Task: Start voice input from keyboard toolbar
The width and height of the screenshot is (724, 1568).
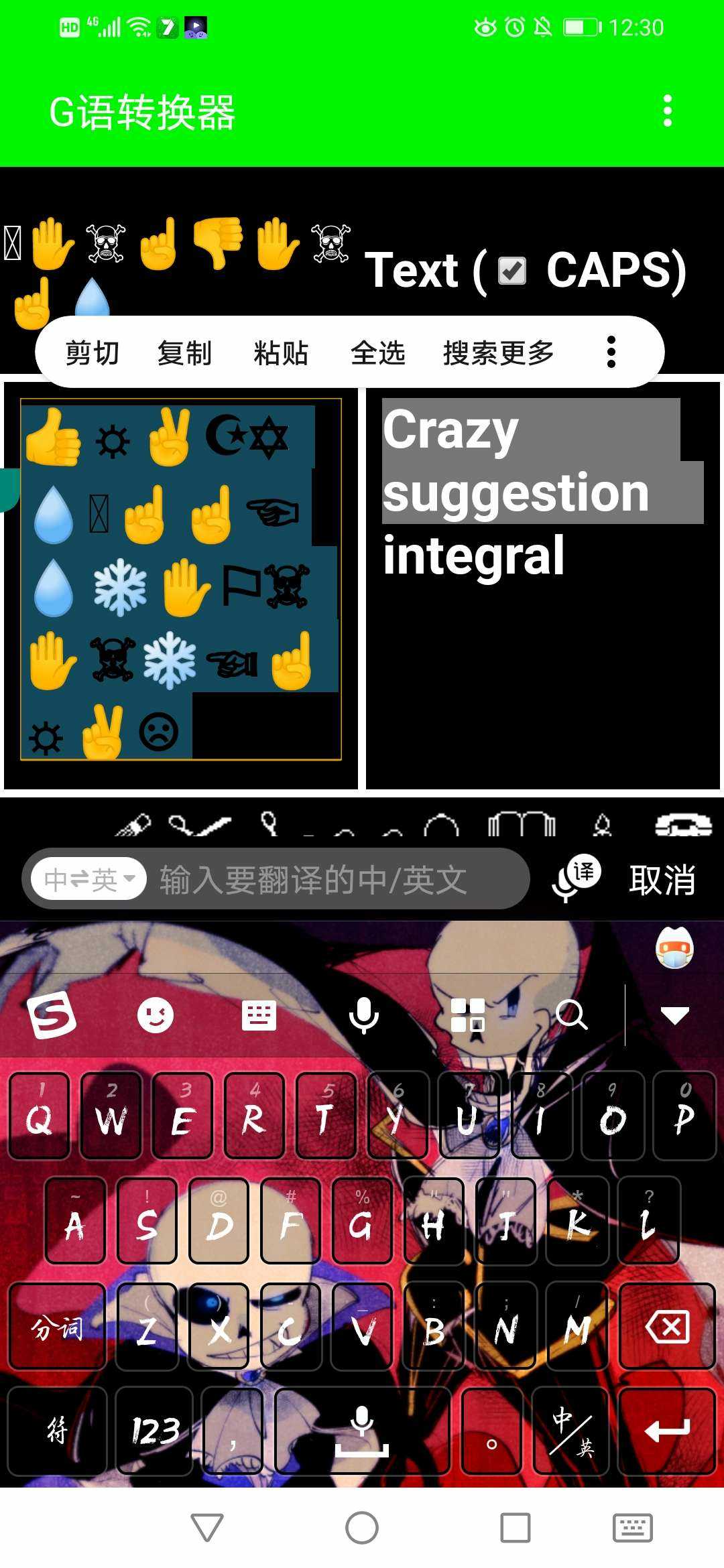Action: 363,1015
